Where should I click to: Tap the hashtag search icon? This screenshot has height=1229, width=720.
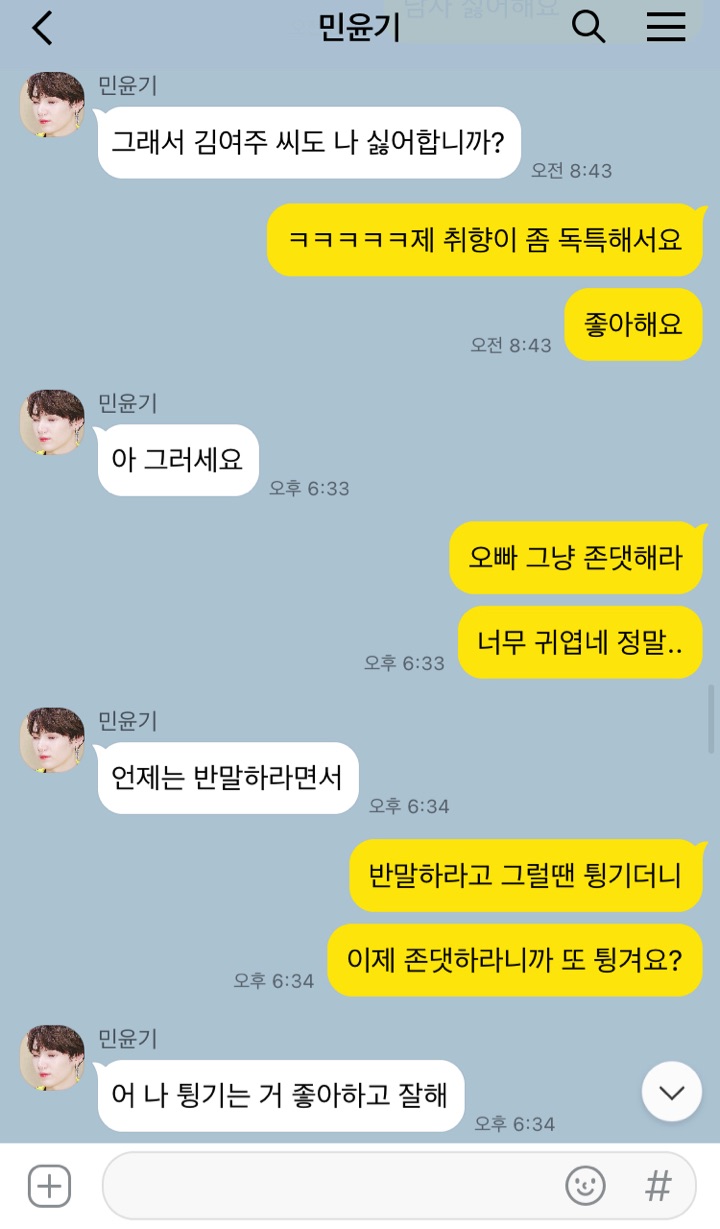pos(658,1186)
